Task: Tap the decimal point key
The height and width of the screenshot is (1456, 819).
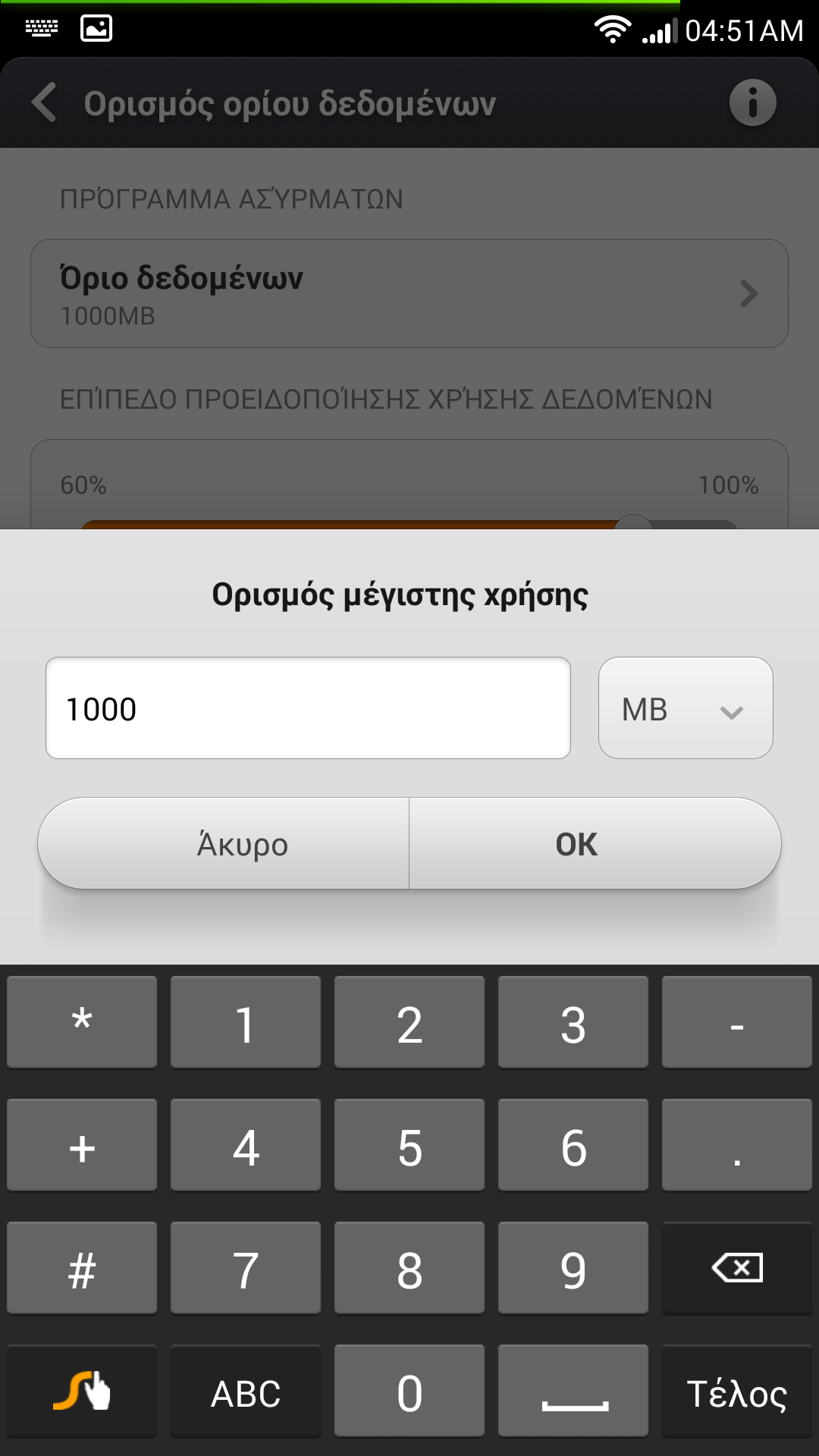Action: click(x=736, y=1145)
